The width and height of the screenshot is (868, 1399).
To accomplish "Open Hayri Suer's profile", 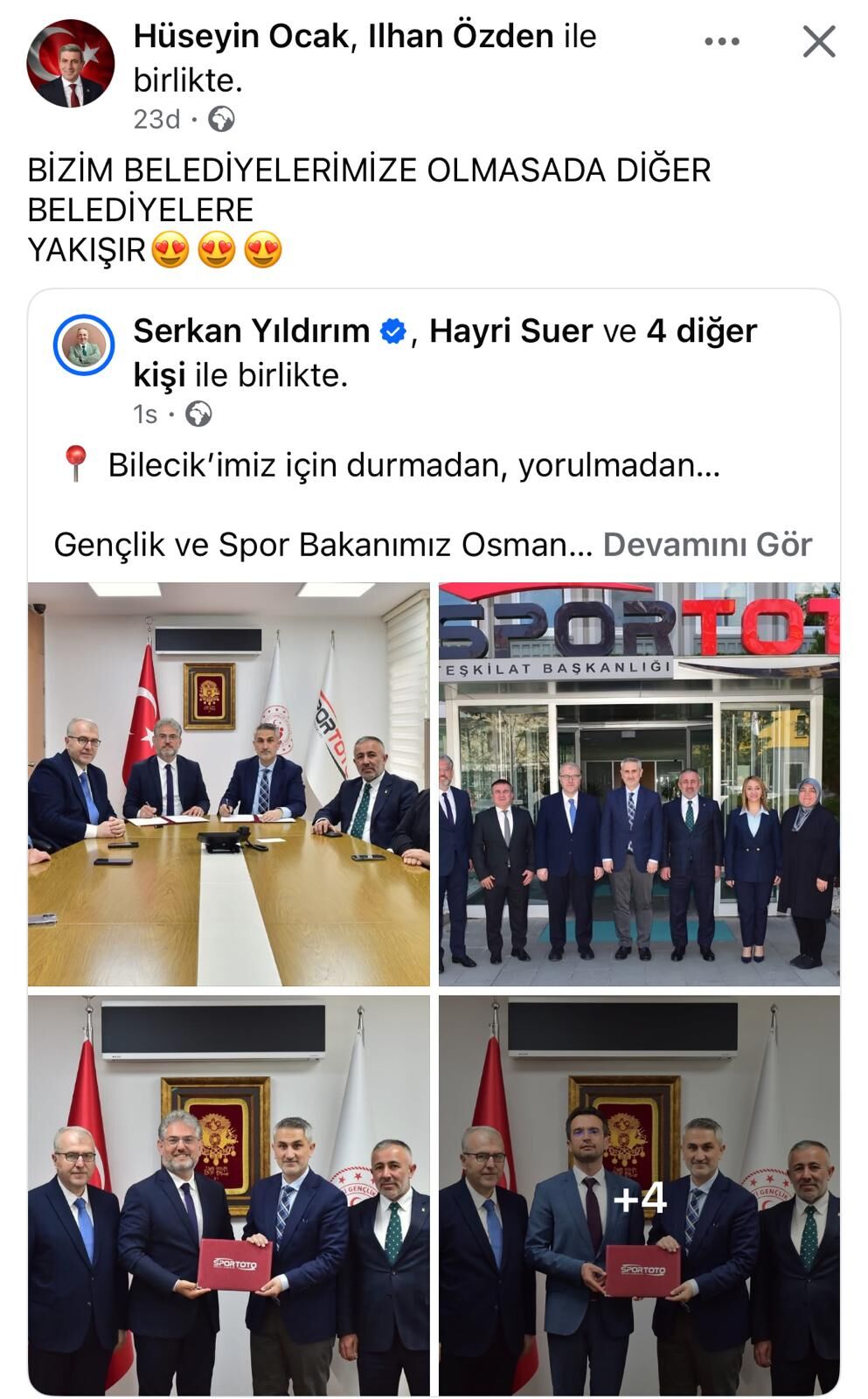I will click(x=510, y=331).
